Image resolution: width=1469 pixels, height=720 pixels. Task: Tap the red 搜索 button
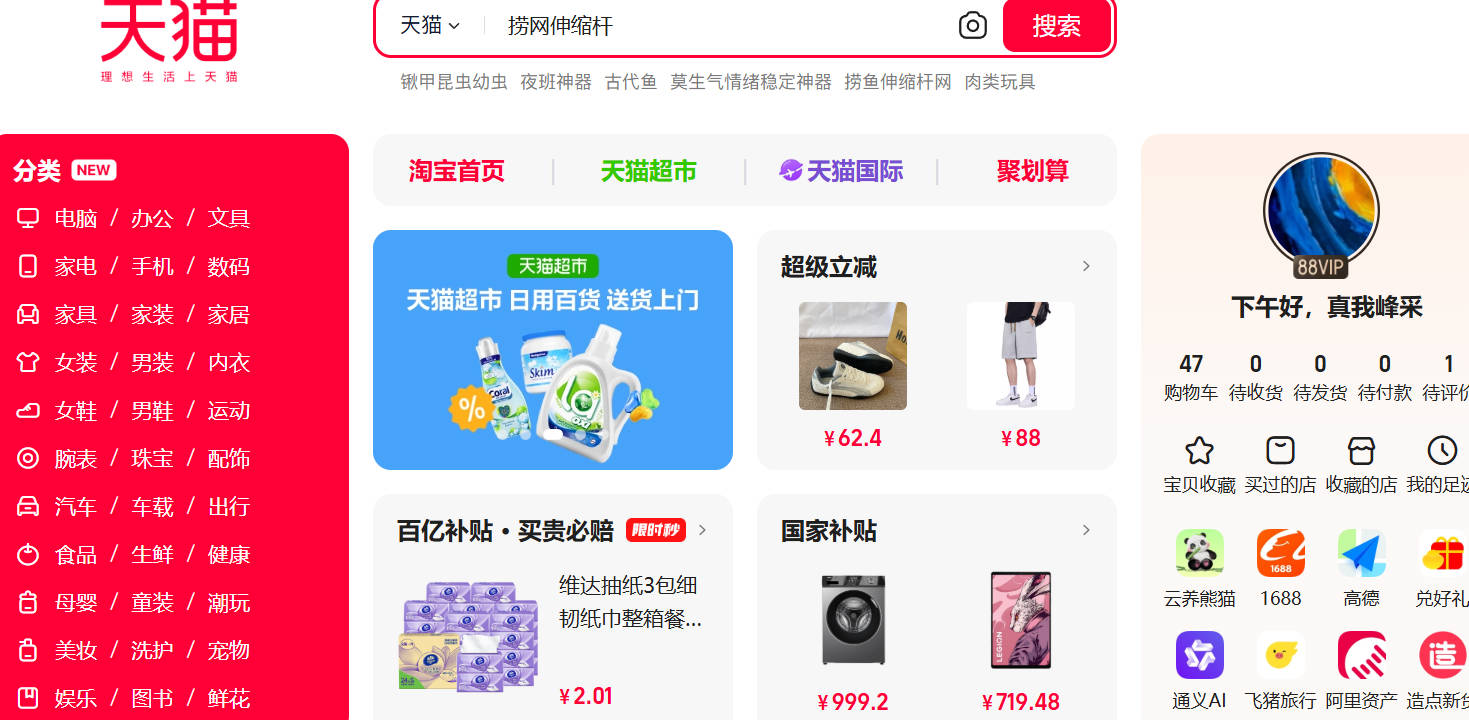1056,26
